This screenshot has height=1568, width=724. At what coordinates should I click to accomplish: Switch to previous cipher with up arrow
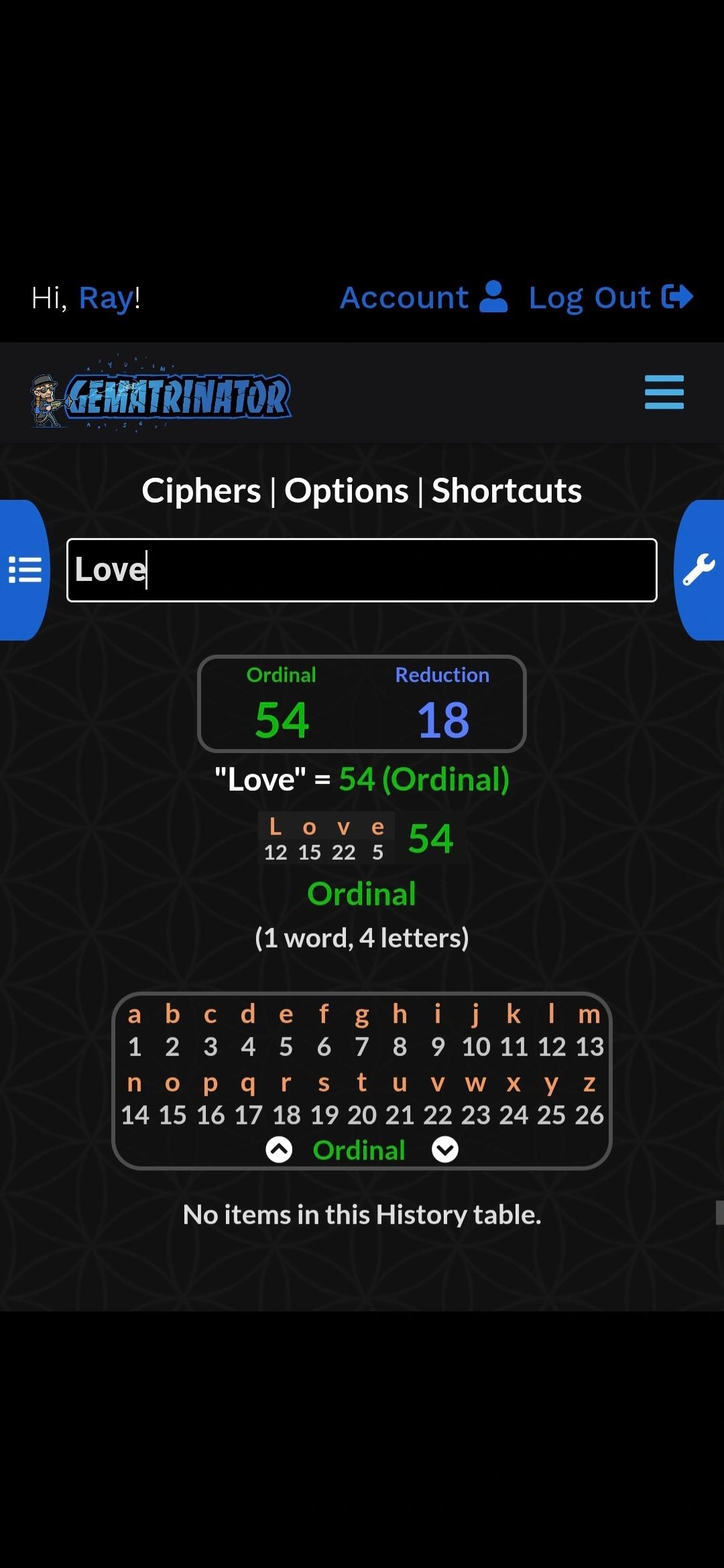pos(279,1150)
